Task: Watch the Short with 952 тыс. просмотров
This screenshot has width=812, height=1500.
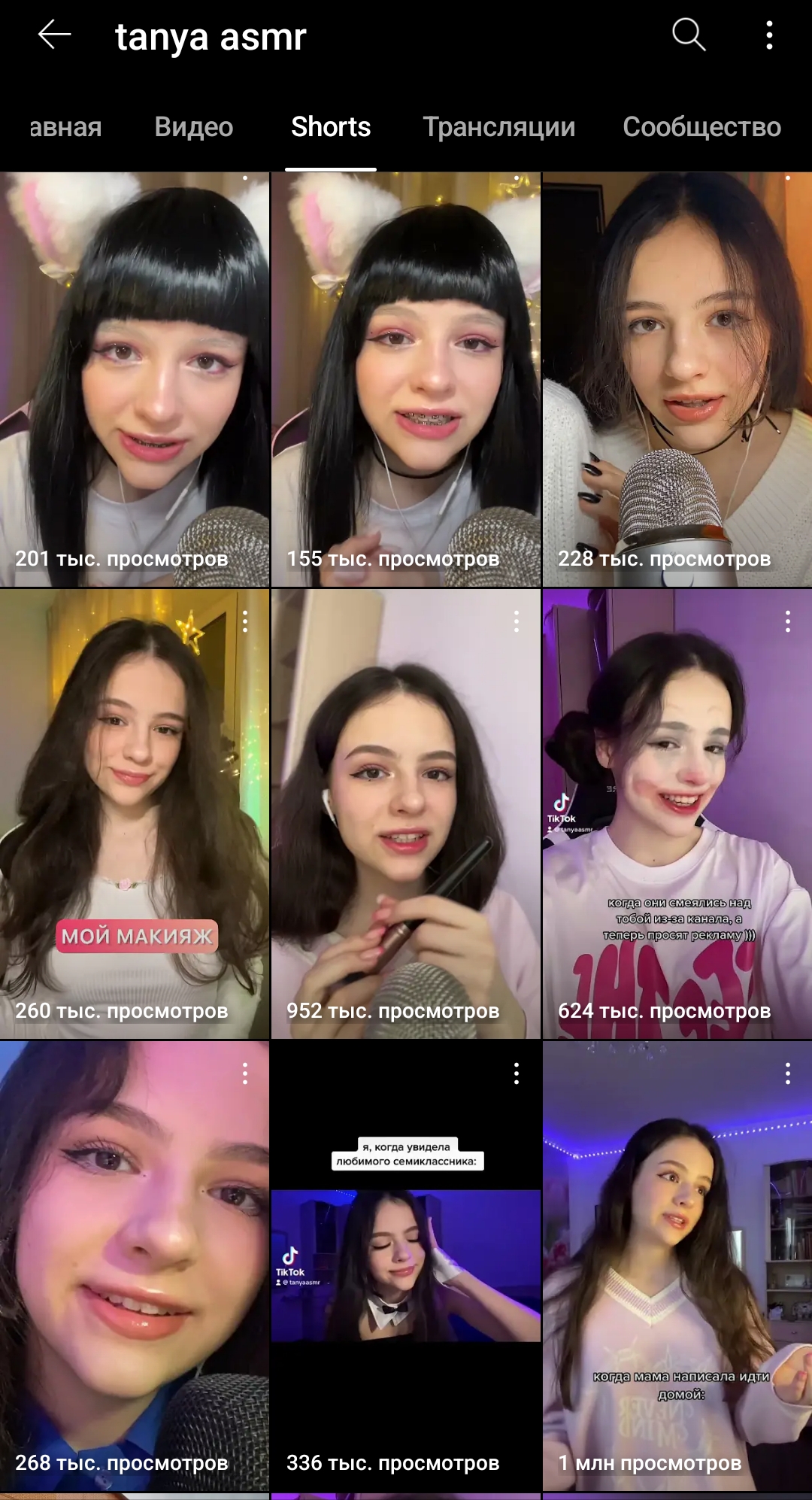Action: click(406, 814)
